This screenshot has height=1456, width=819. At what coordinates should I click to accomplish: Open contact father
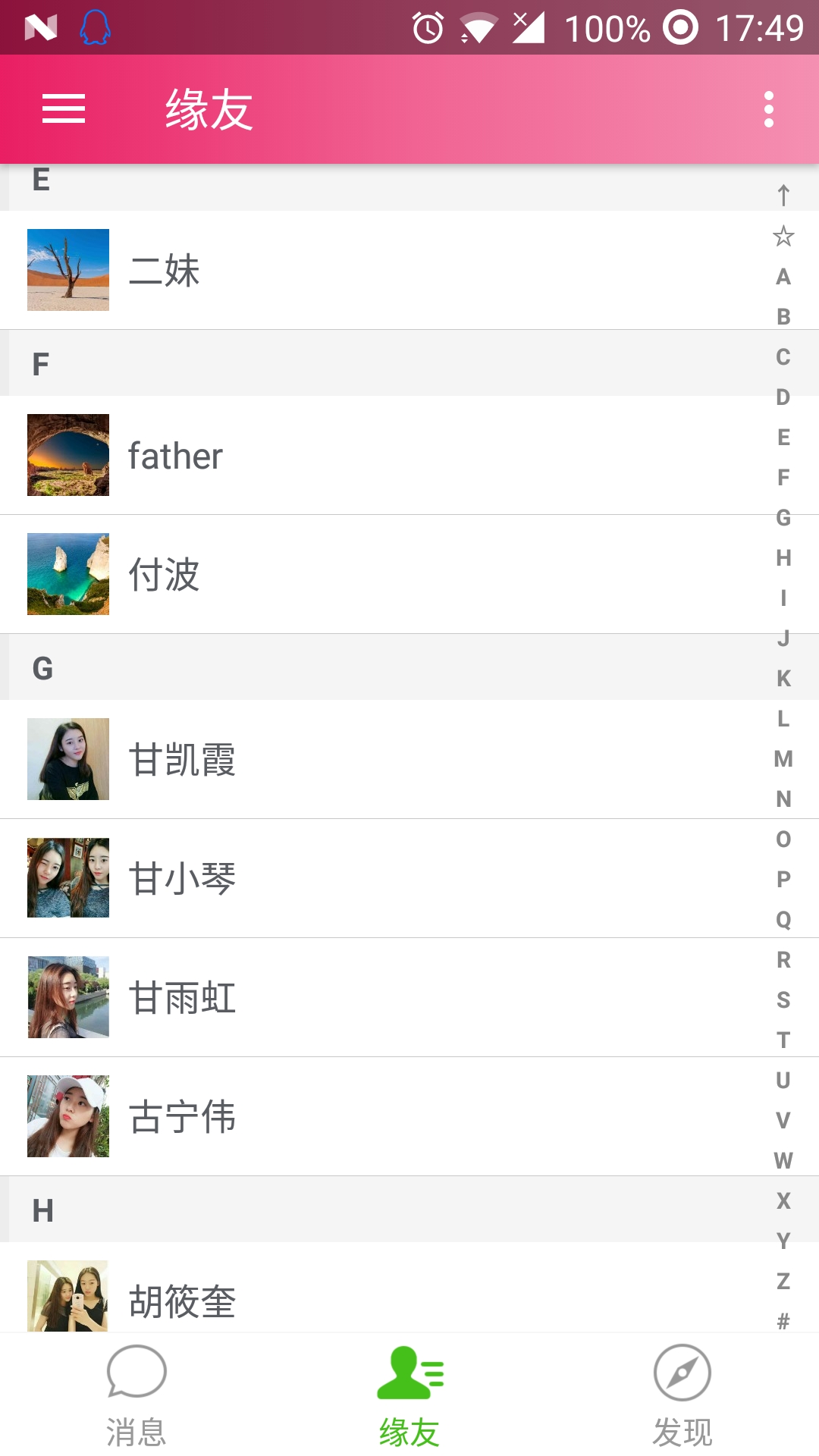[x=379, y=455]
